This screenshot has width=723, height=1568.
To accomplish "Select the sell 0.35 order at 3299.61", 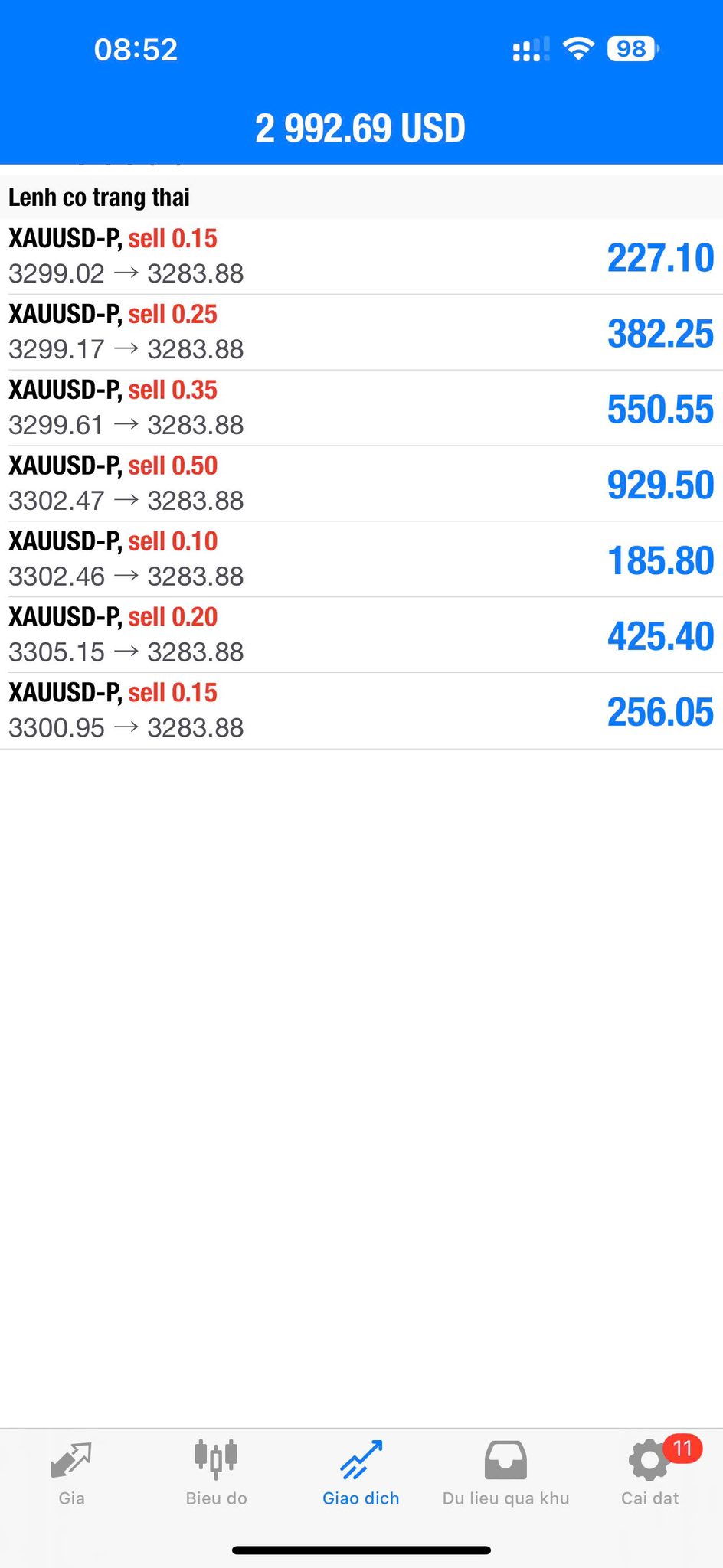I will (x=361, y=408).
